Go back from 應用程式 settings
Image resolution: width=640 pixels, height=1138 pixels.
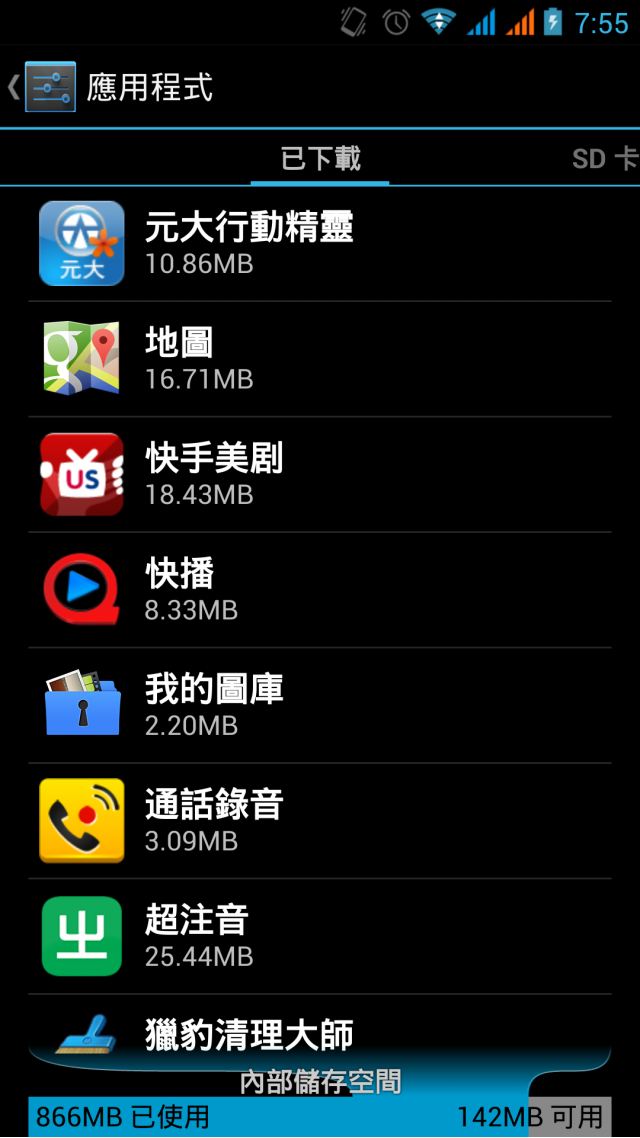pyautogui.click(x=40, y=87)
